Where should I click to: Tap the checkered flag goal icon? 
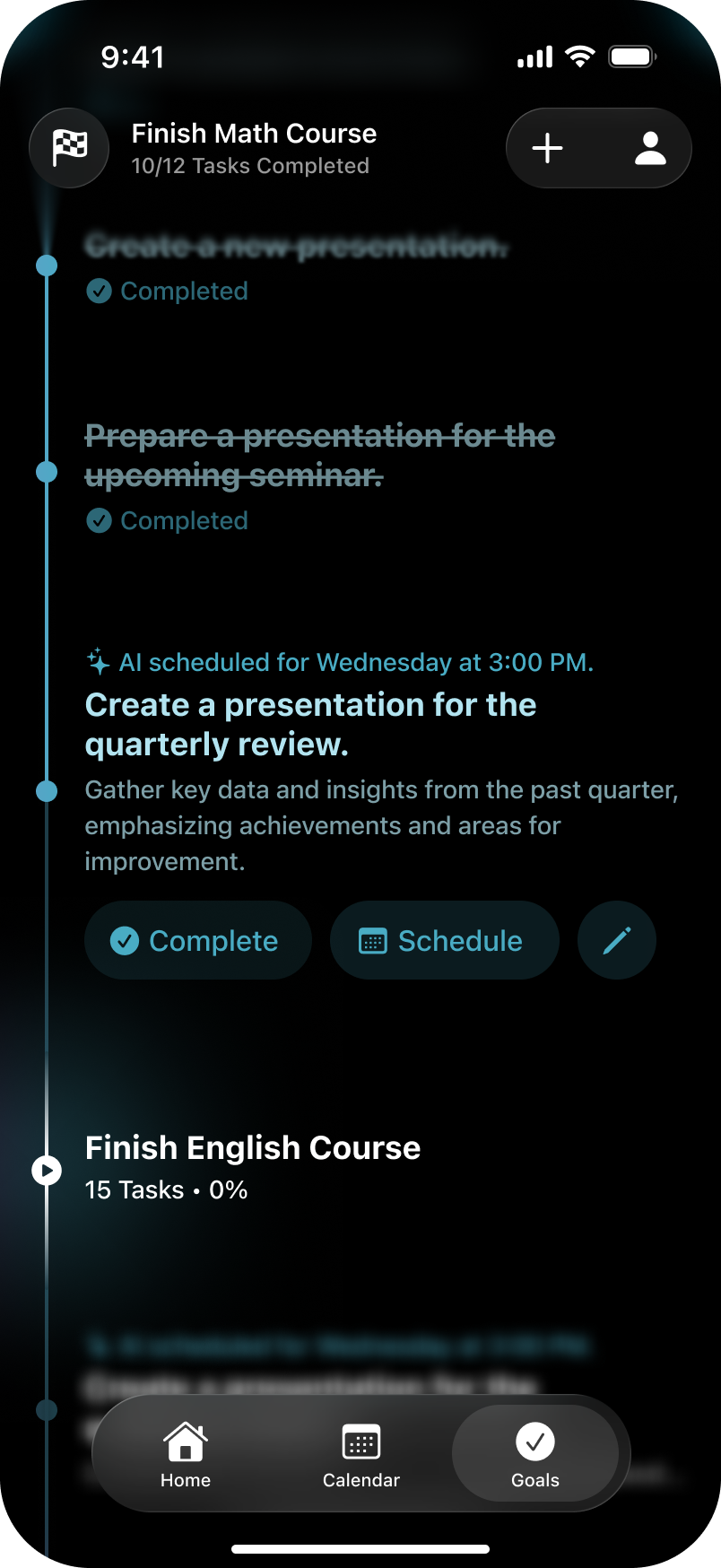(69, 148)
